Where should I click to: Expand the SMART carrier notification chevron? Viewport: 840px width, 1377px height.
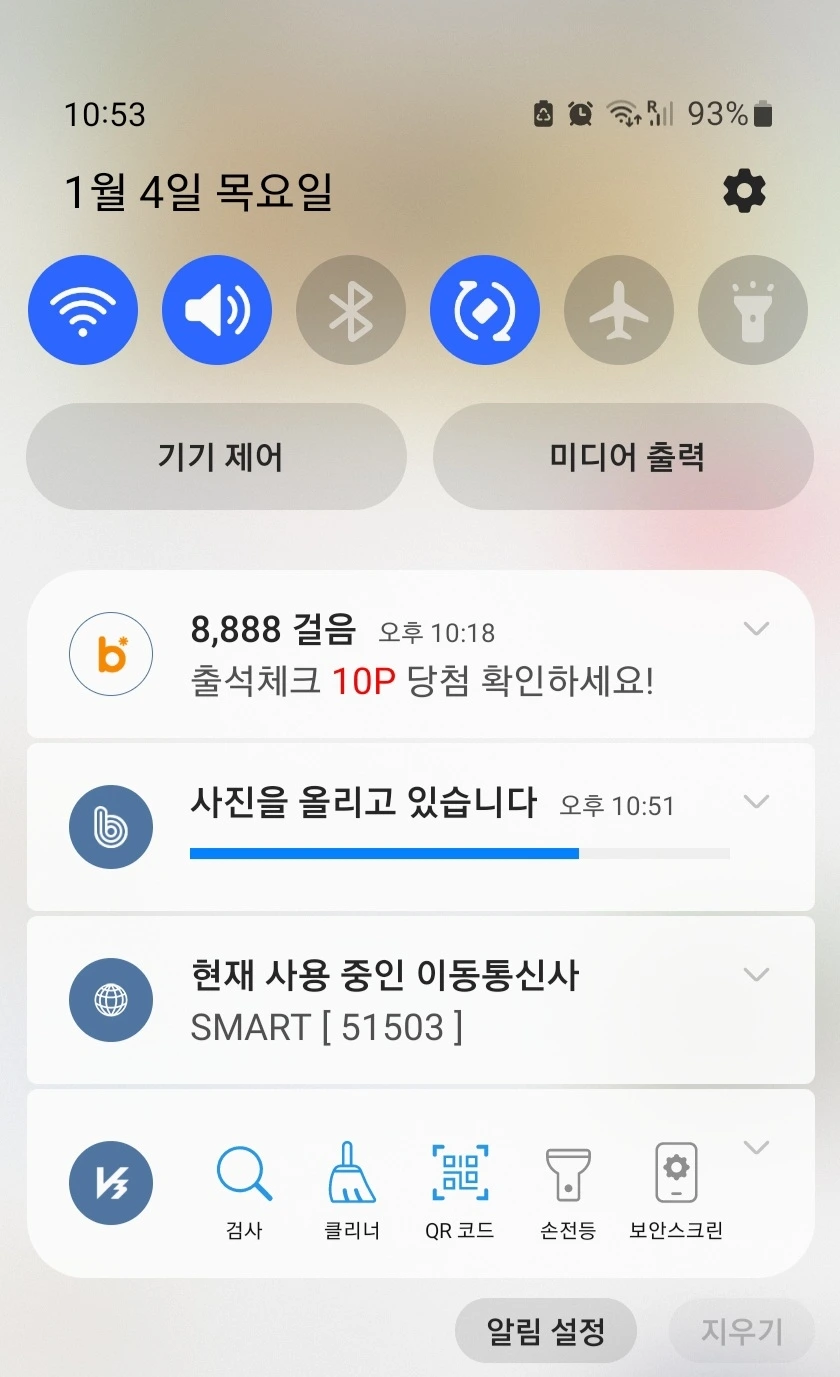(757, 974)
